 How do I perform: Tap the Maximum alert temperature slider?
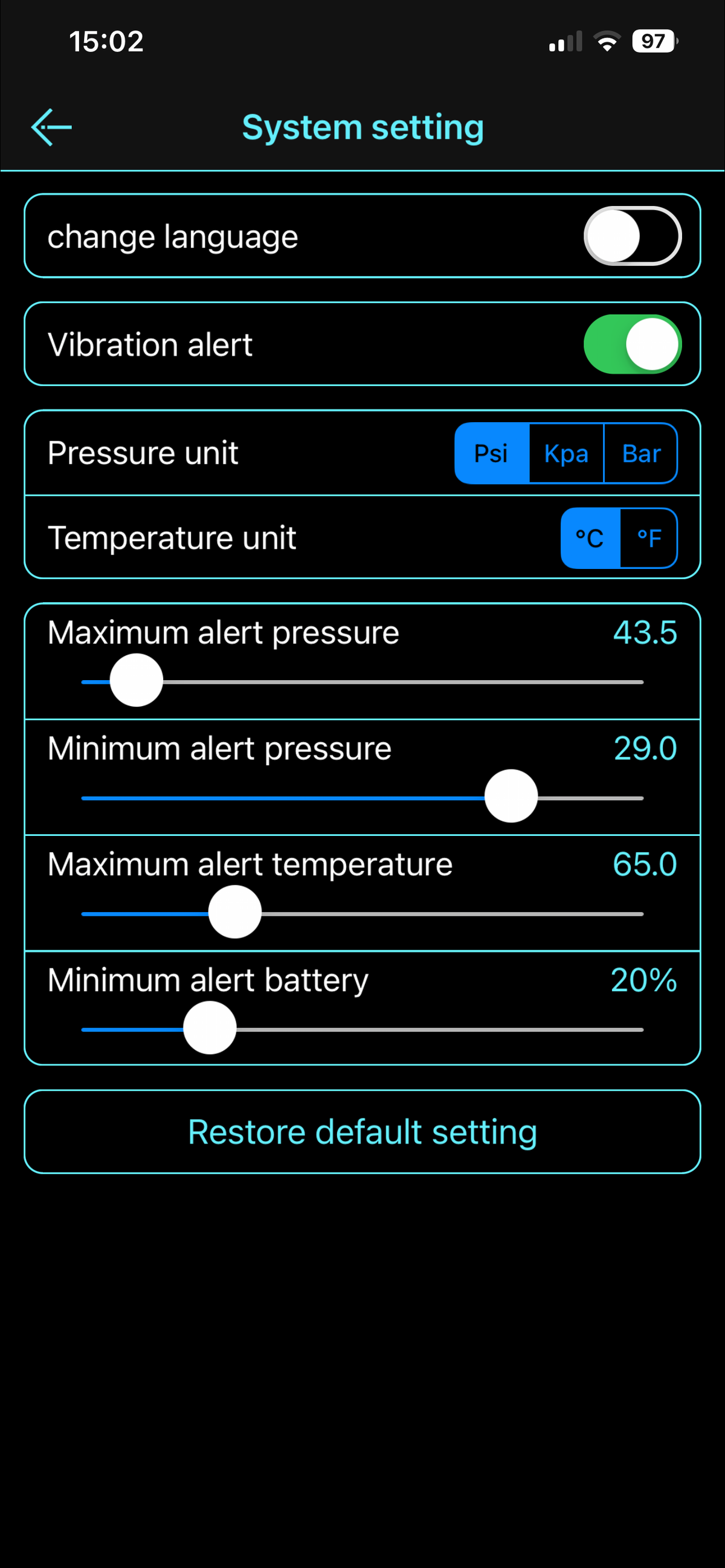[x=362, y=913]
